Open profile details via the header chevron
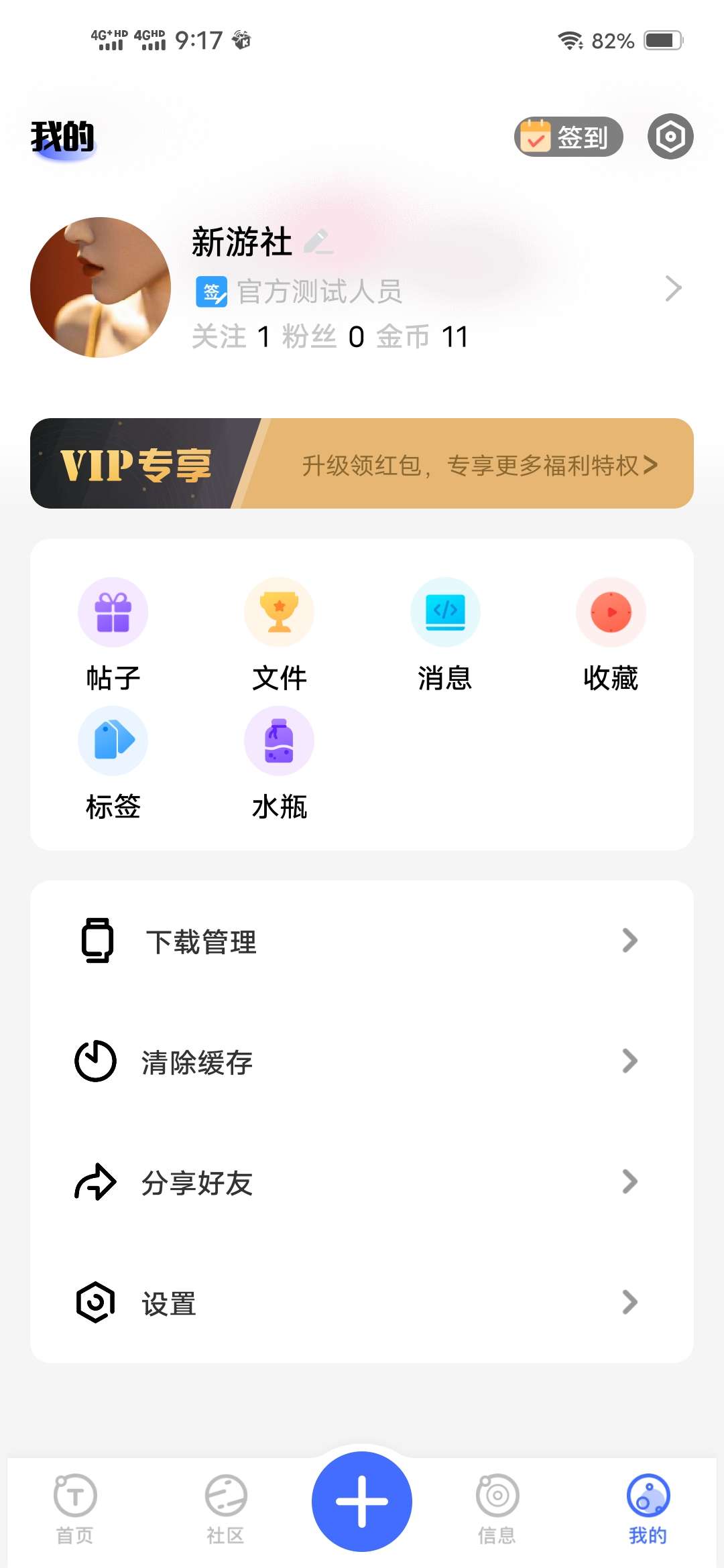The image size is (724, 1568). (x=673, y=289)
